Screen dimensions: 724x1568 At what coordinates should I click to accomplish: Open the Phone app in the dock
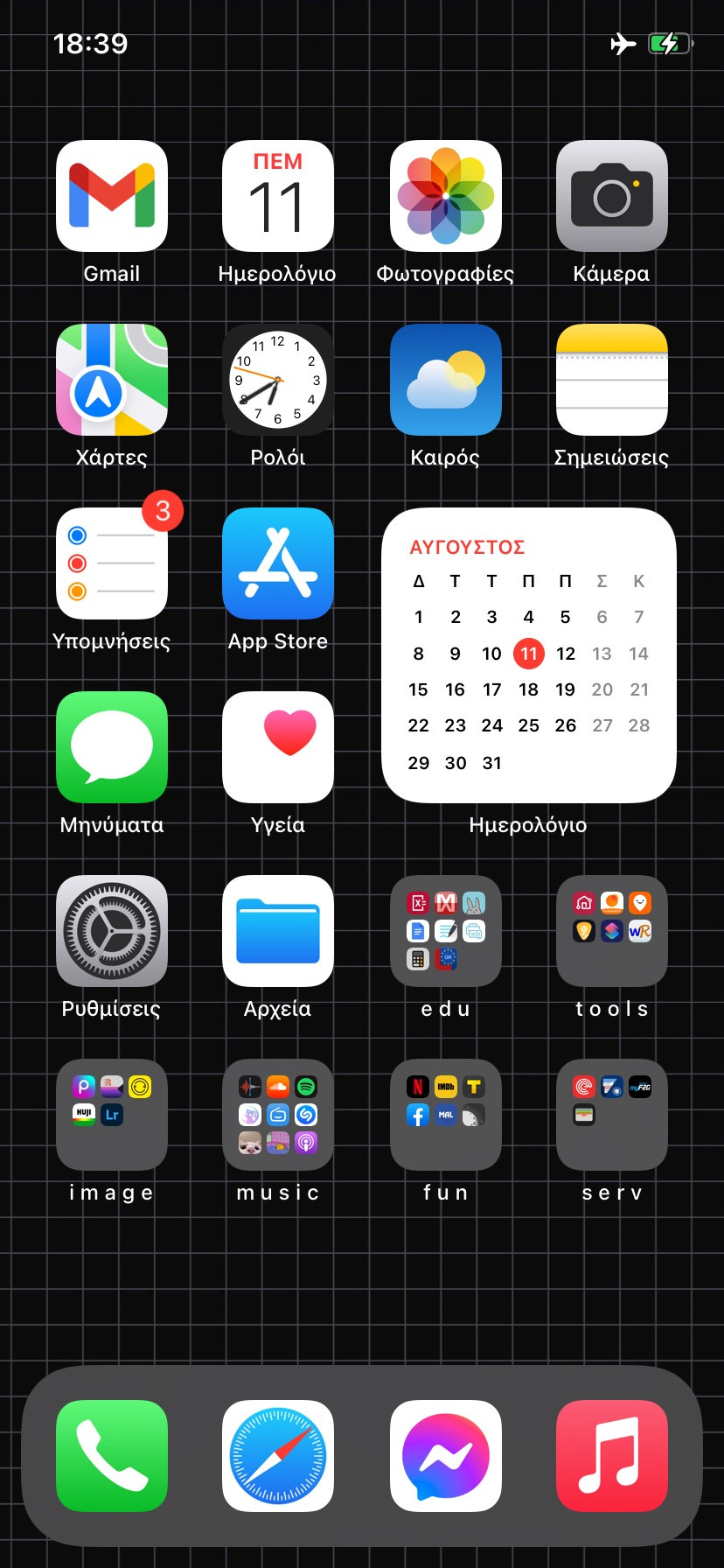[x=112, y=1456]
